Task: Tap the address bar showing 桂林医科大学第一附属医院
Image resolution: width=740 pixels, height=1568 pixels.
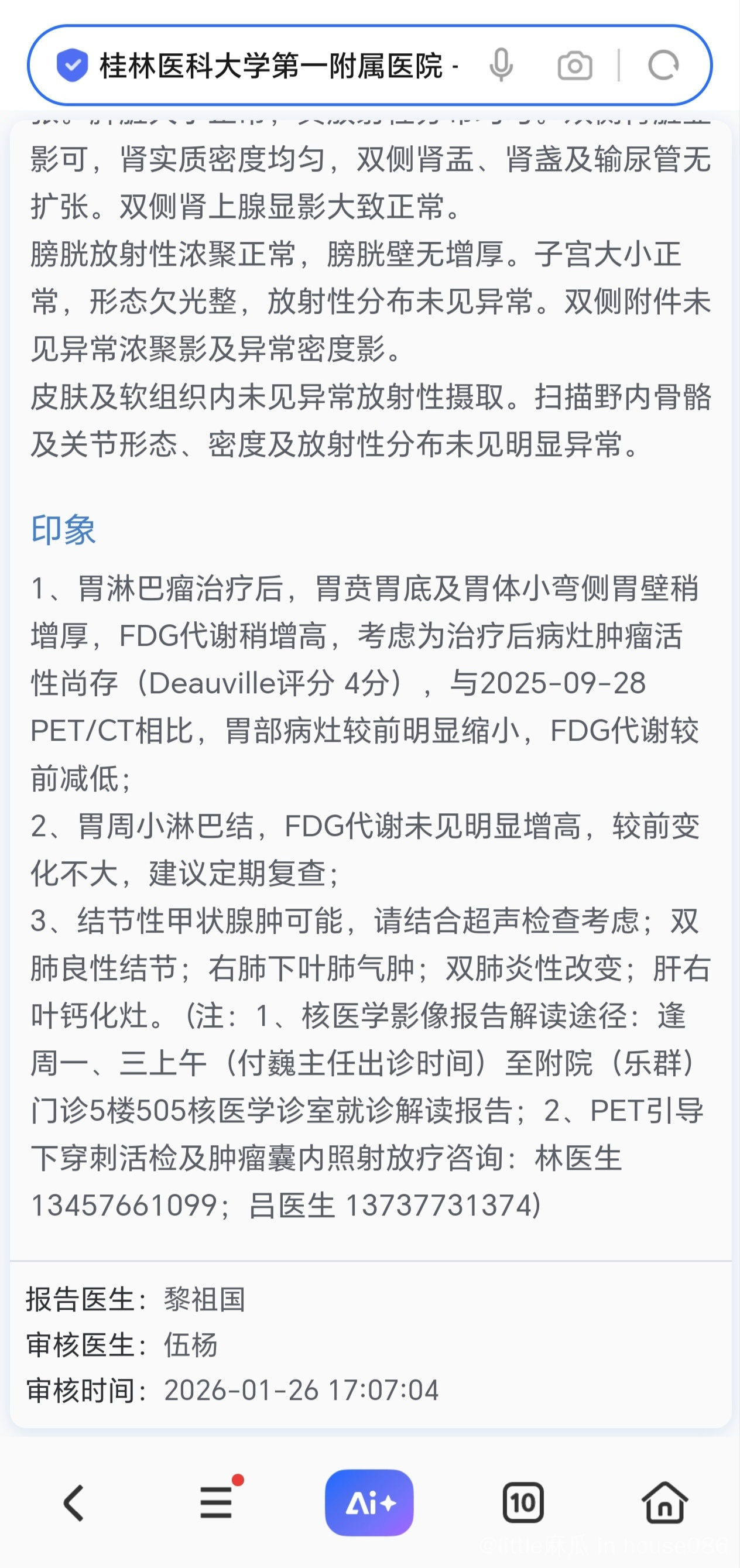Action: click(274, 66)
